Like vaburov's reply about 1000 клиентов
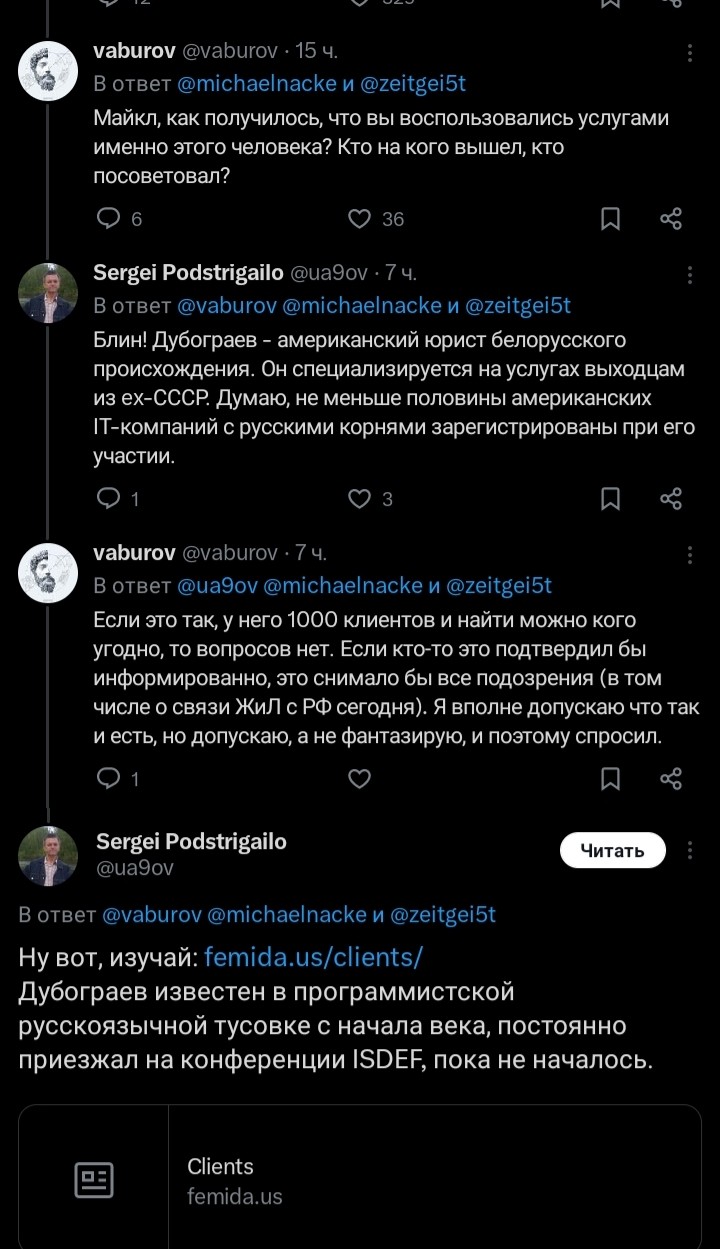Viewport: 720px width, 1249px height. tap(359, 778)
